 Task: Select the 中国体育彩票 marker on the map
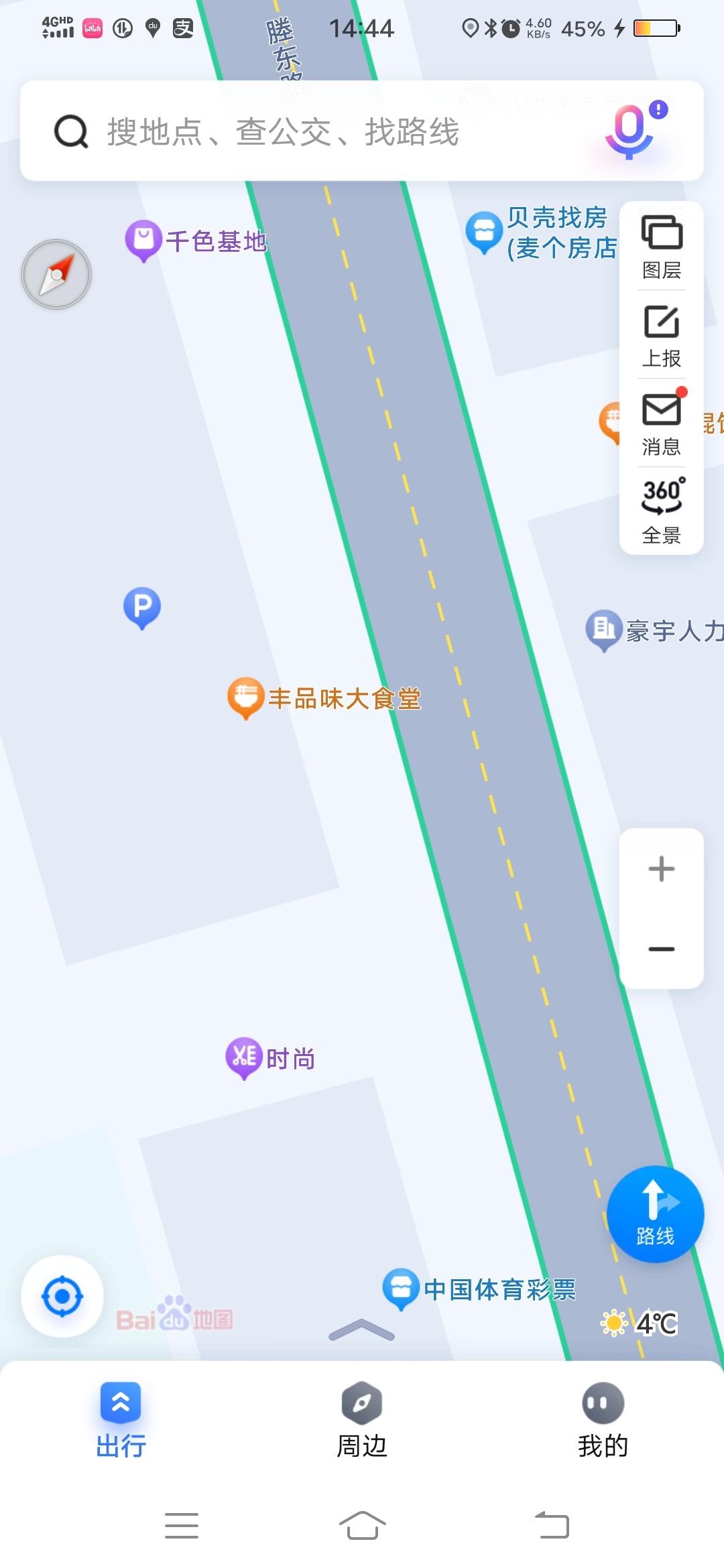pyautogui.click(x=401, y=1288)
